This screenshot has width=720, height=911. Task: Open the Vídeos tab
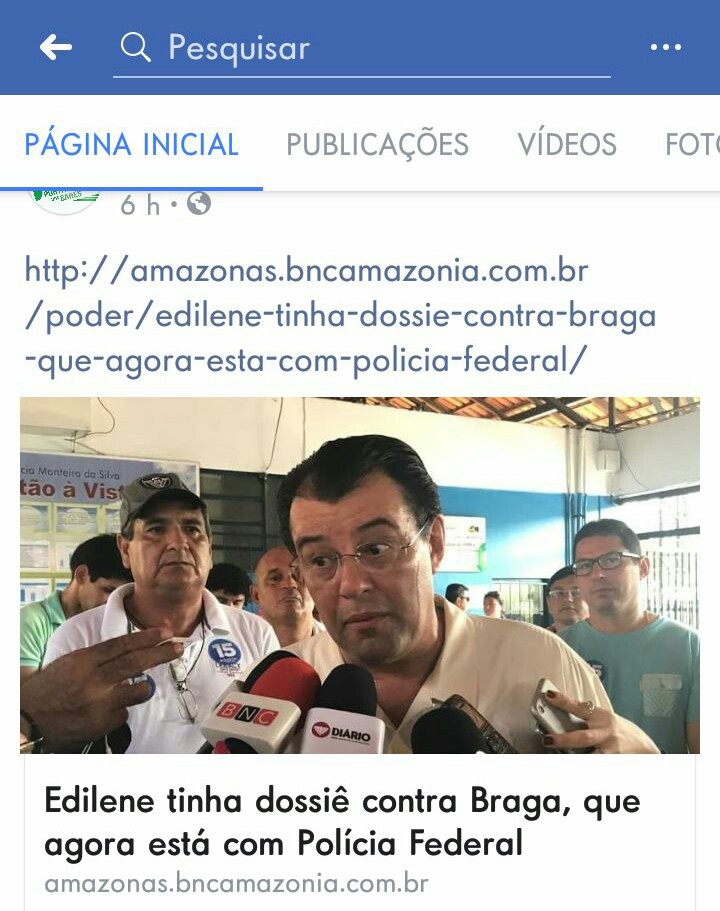tap(567, 145)
